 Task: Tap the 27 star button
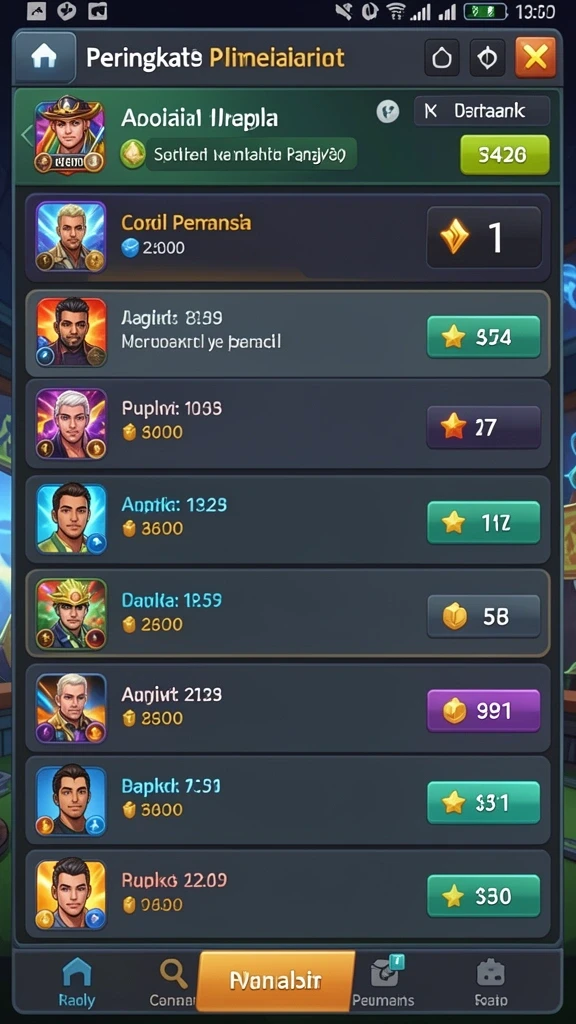tap(483, 427)
